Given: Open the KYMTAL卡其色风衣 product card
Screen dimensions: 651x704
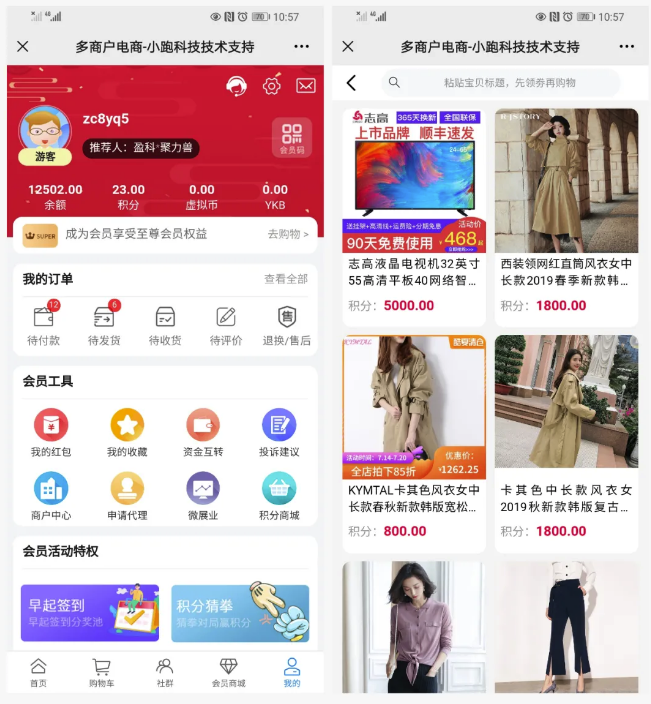Looking at the screenshot, I should [x=414, y=440].
